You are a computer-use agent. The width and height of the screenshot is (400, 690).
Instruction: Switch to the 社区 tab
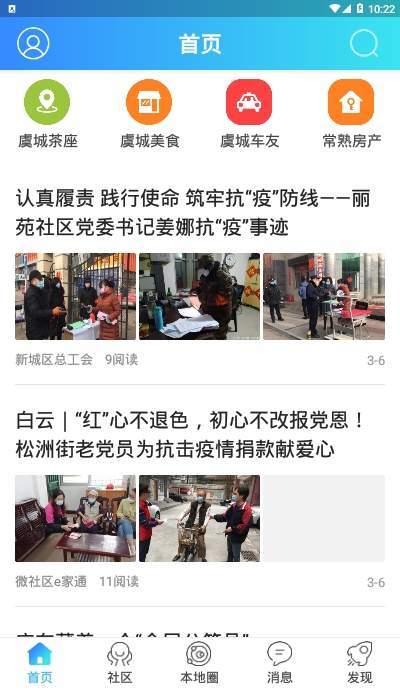click(x=120, y=663)
